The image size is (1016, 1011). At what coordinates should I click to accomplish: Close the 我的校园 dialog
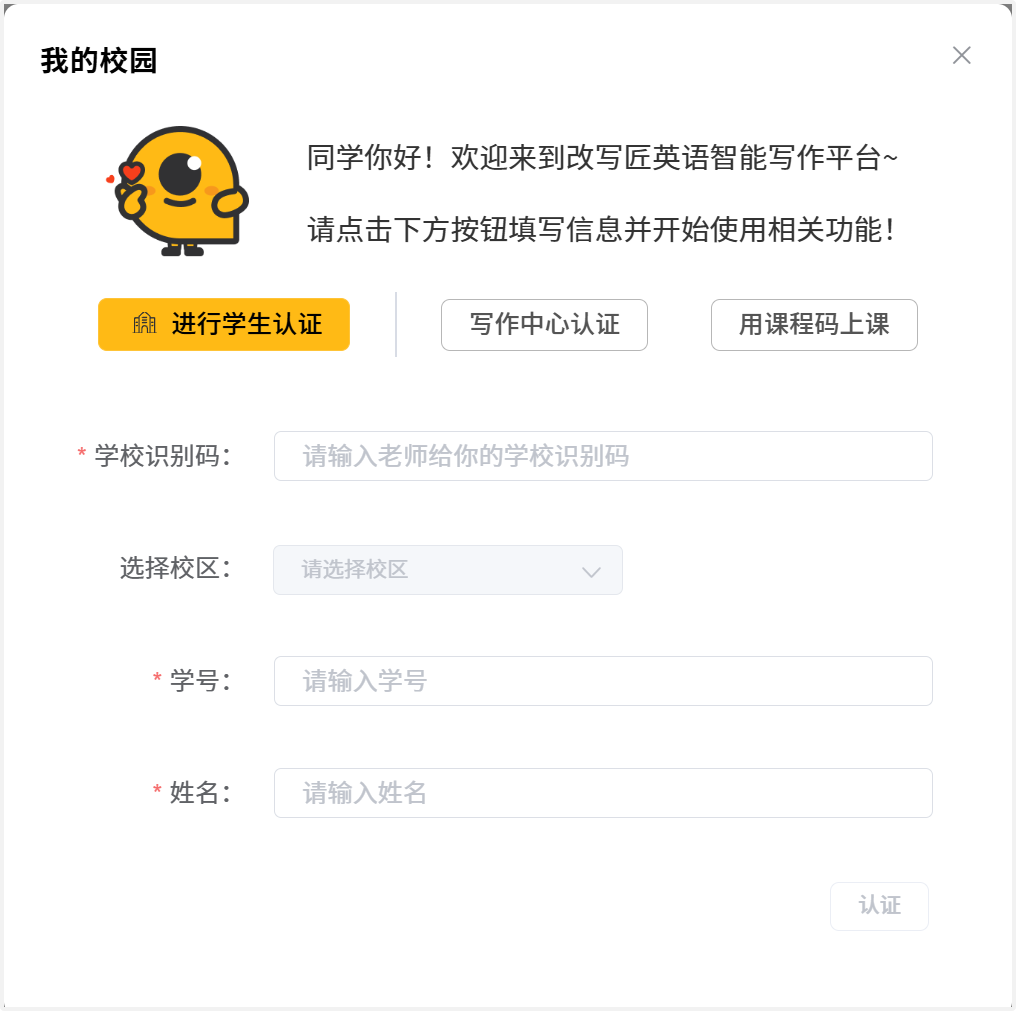pos(961,56)
